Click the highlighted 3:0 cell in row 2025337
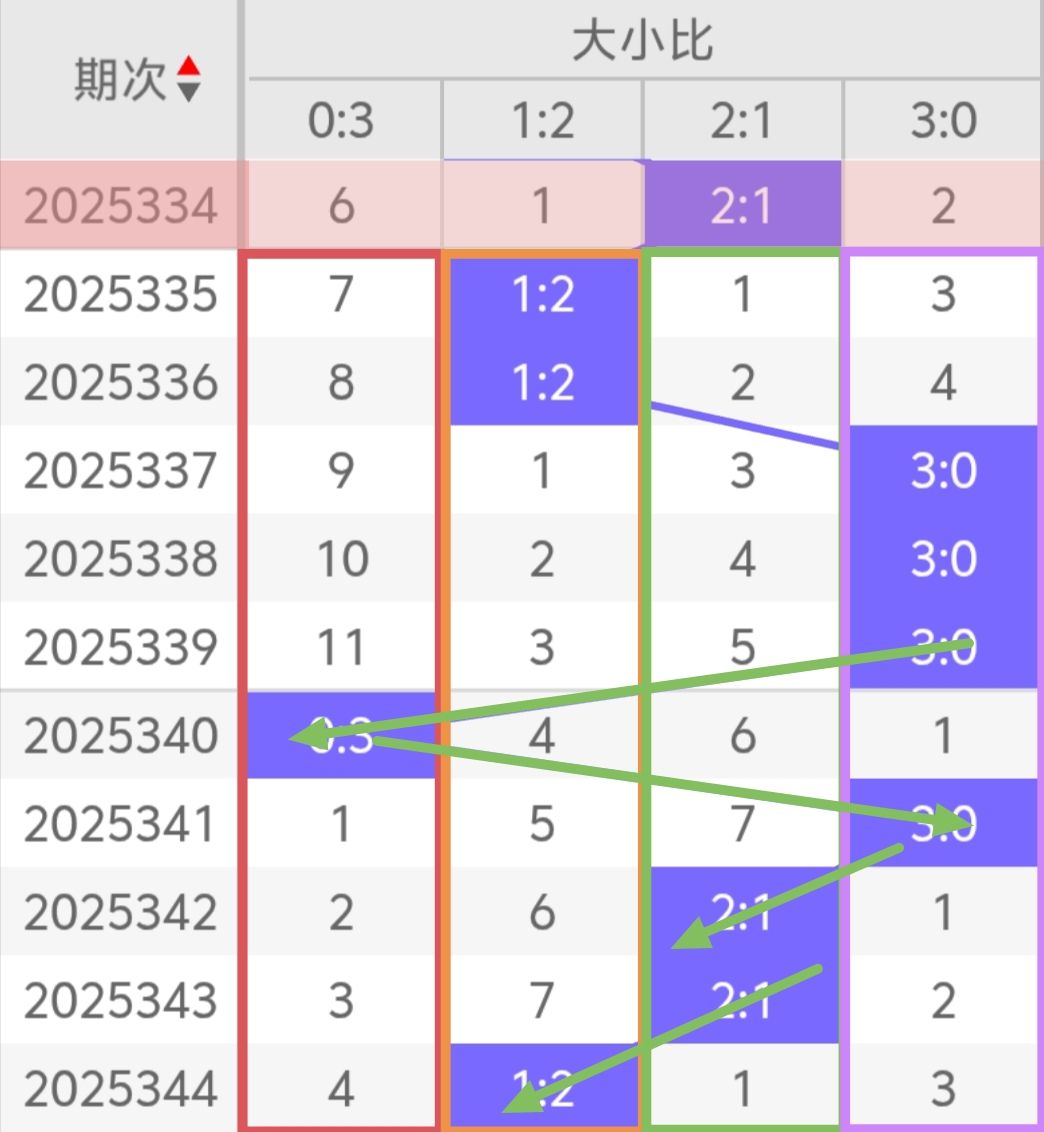Viewport: 1044px width, 1132px height. (x=941, y=471)
